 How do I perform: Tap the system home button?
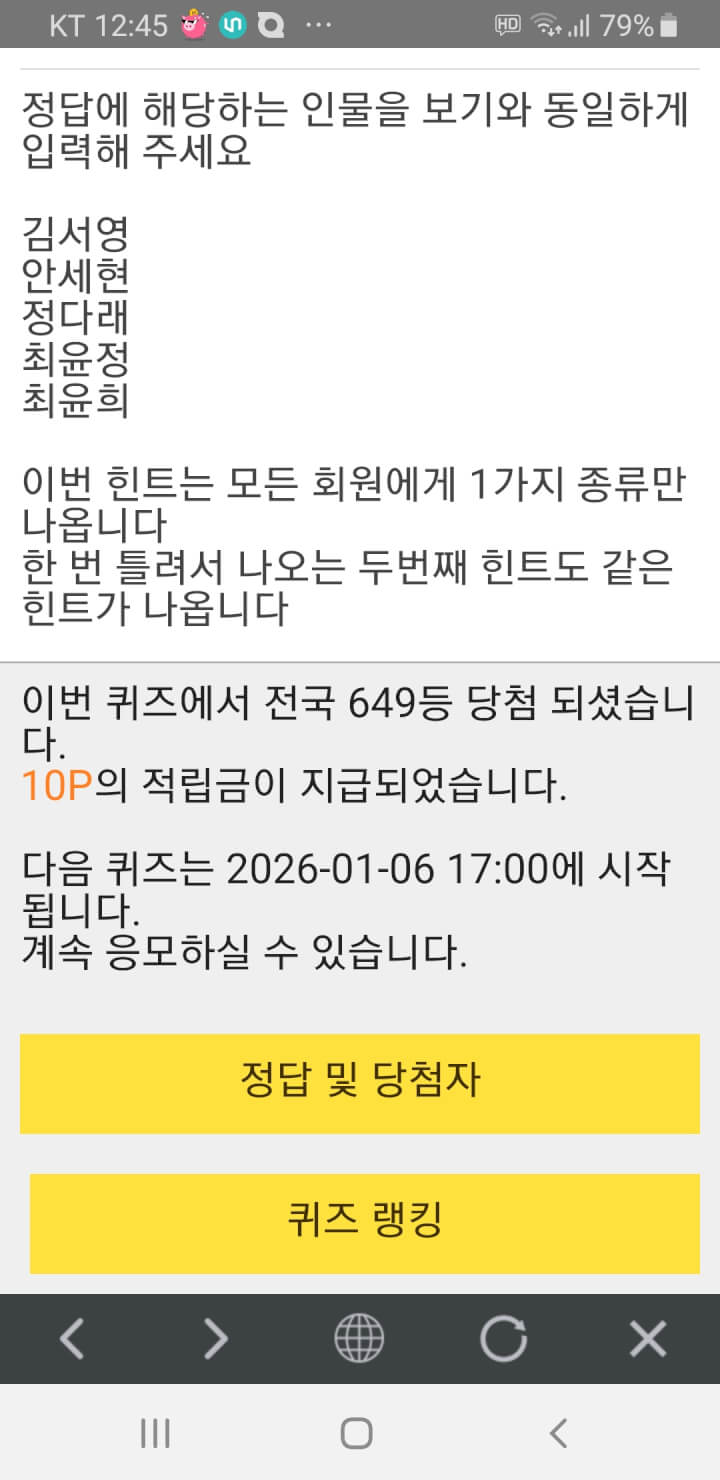pyautogui.click(x=357, y=1433)
